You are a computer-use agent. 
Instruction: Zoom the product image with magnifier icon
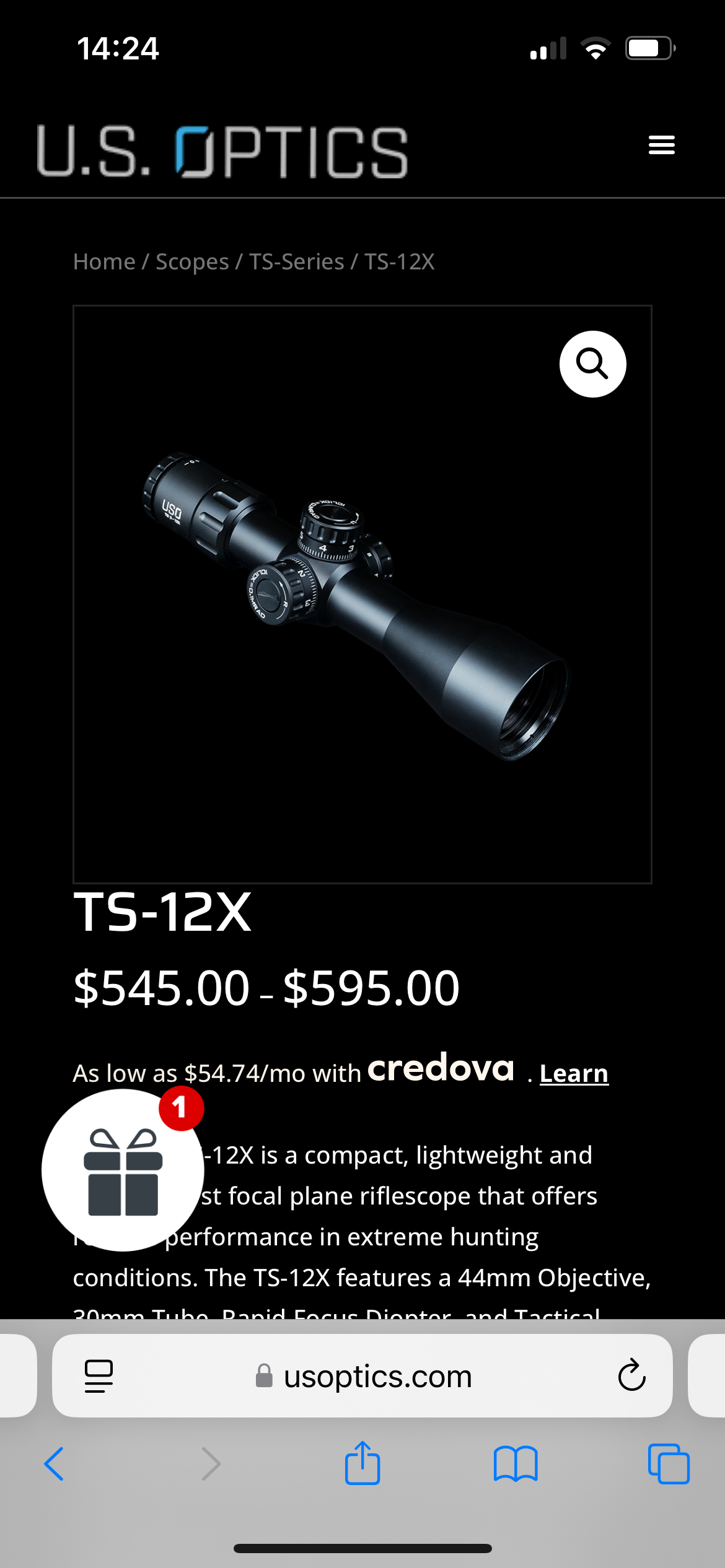pyautogui.click(x=592, y=364)
